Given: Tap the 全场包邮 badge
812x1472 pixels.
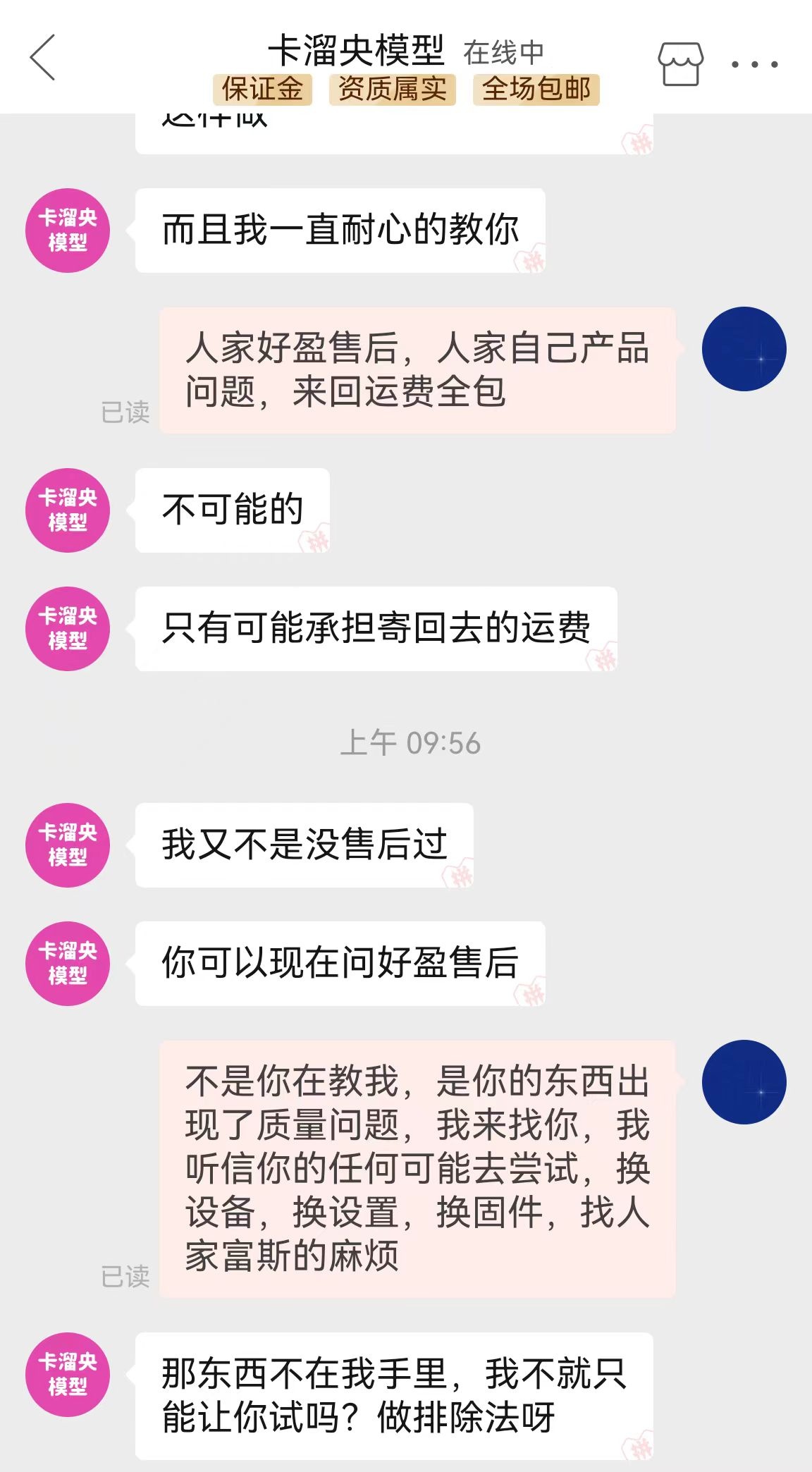Looking at the screenshot, I should [536, 90].
